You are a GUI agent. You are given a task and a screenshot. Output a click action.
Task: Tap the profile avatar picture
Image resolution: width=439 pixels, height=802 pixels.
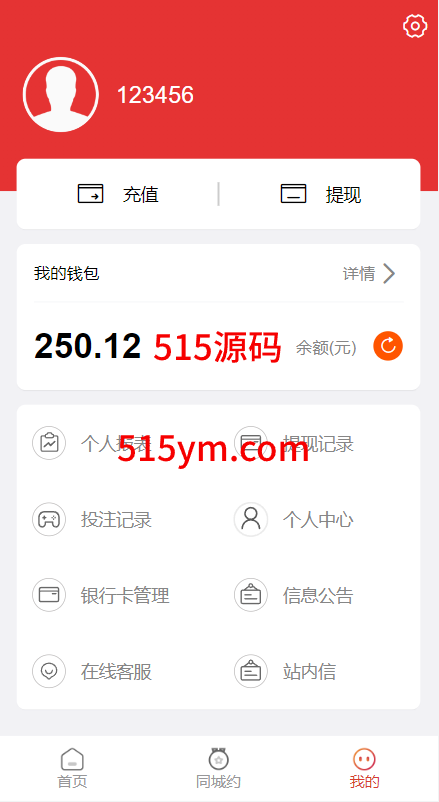[x=61, y=95]
